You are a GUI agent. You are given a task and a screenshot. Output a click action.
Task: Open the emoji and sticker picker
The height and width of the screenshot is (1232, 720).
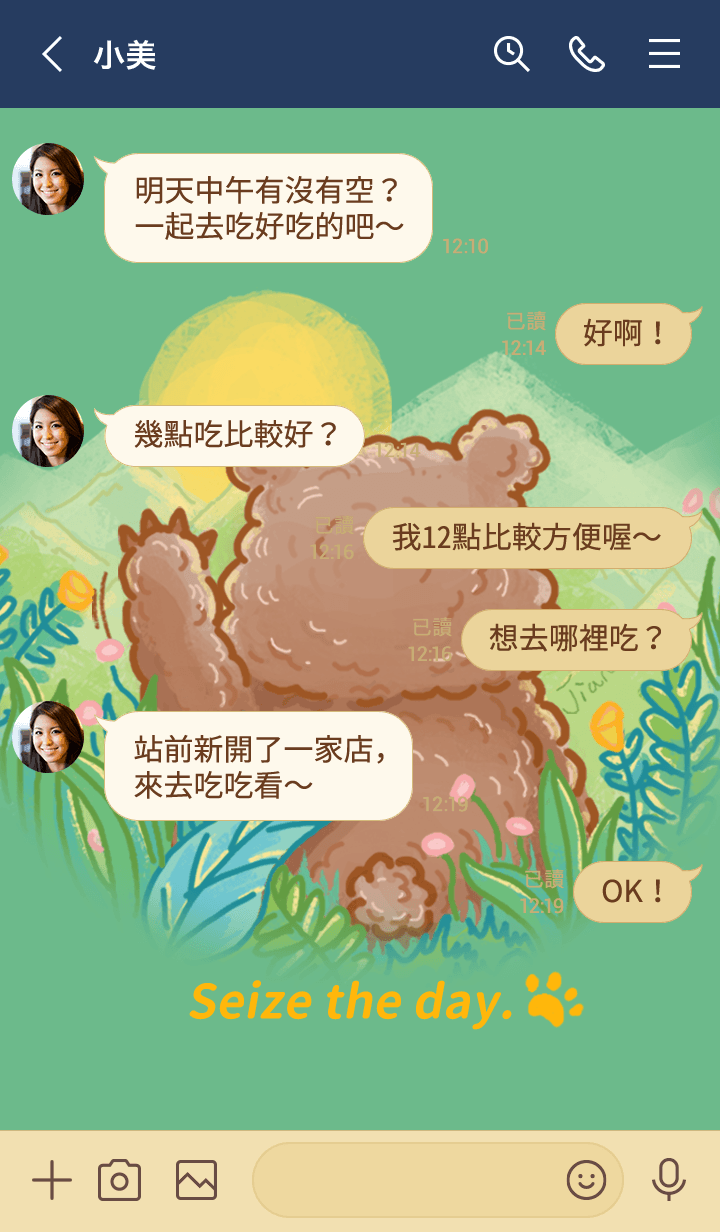coord(587,1181)
